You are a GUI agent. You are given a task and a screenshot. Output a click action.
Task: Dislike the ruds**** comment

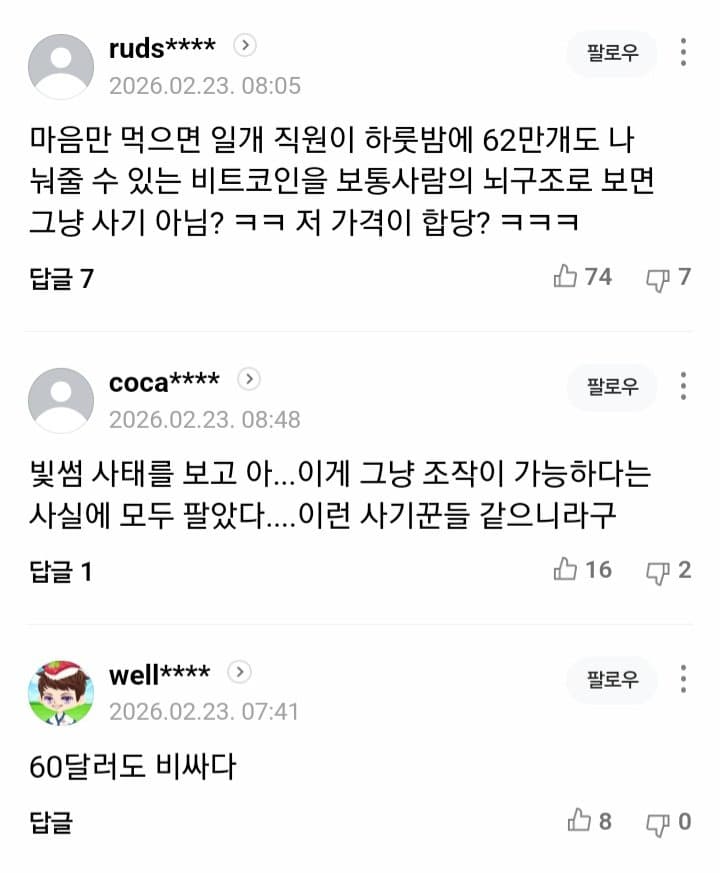tap(669, 278)
